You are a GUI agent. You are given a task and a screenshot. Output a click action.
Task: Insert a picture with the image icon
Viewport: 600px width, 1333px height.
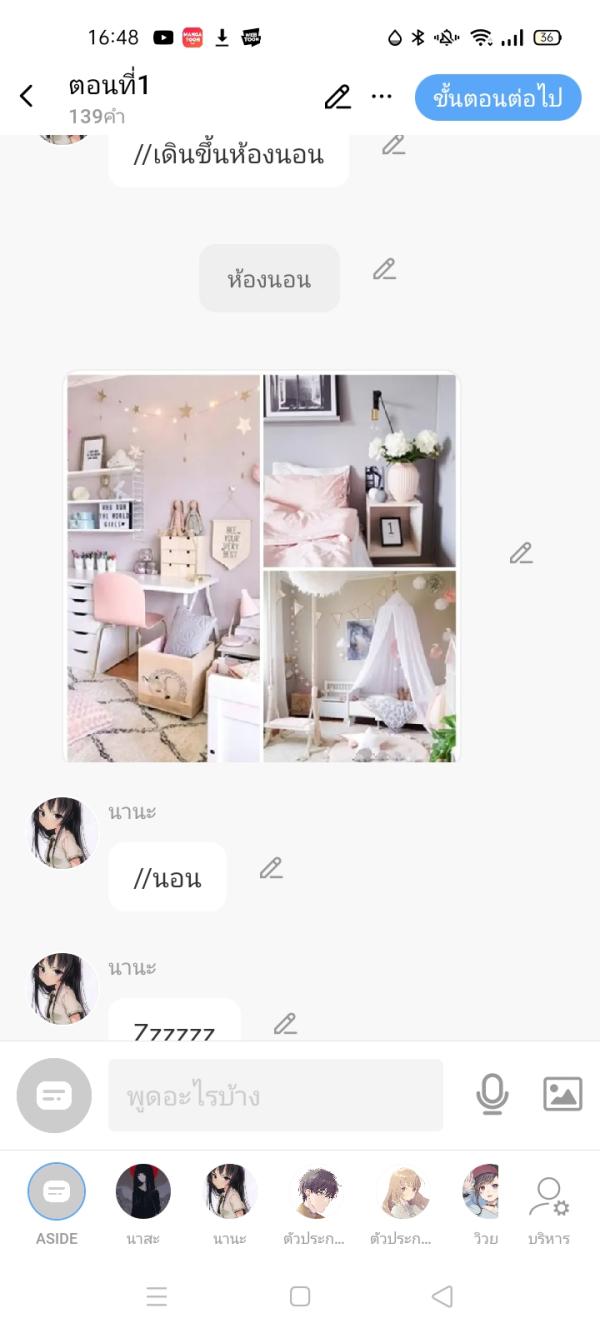[562, 1094]
